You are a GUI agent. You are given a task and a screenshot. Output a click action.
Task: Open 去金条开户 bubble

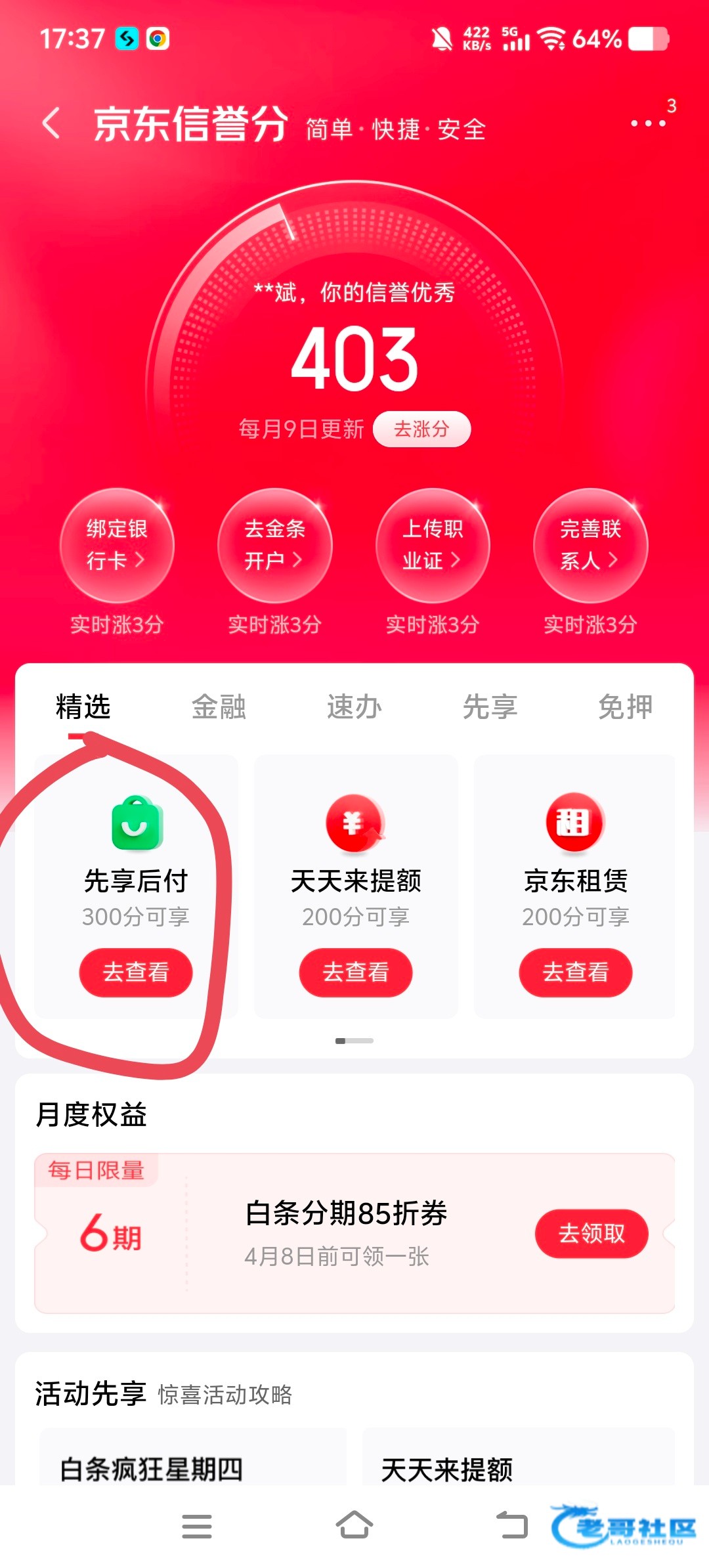click(274, 545)
